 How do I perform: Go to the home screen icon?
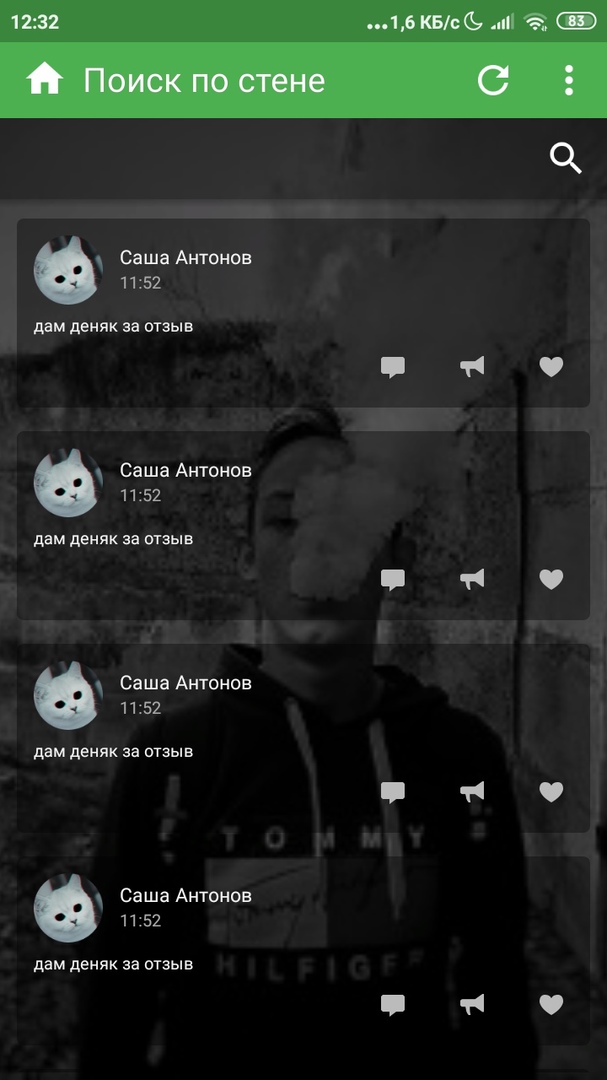click(x=45, y=80)
